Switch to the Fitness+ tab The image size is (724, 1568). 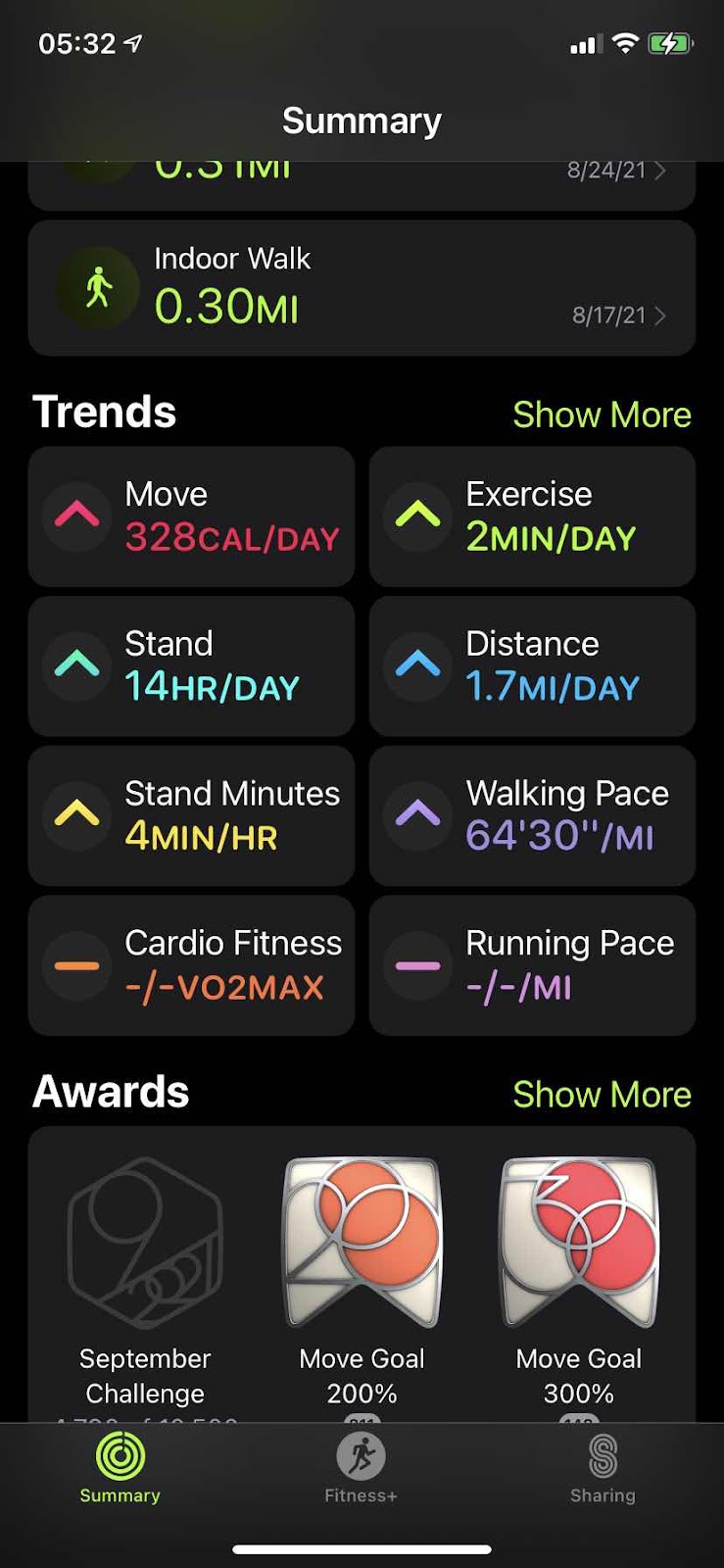[x=362, y=1468]
